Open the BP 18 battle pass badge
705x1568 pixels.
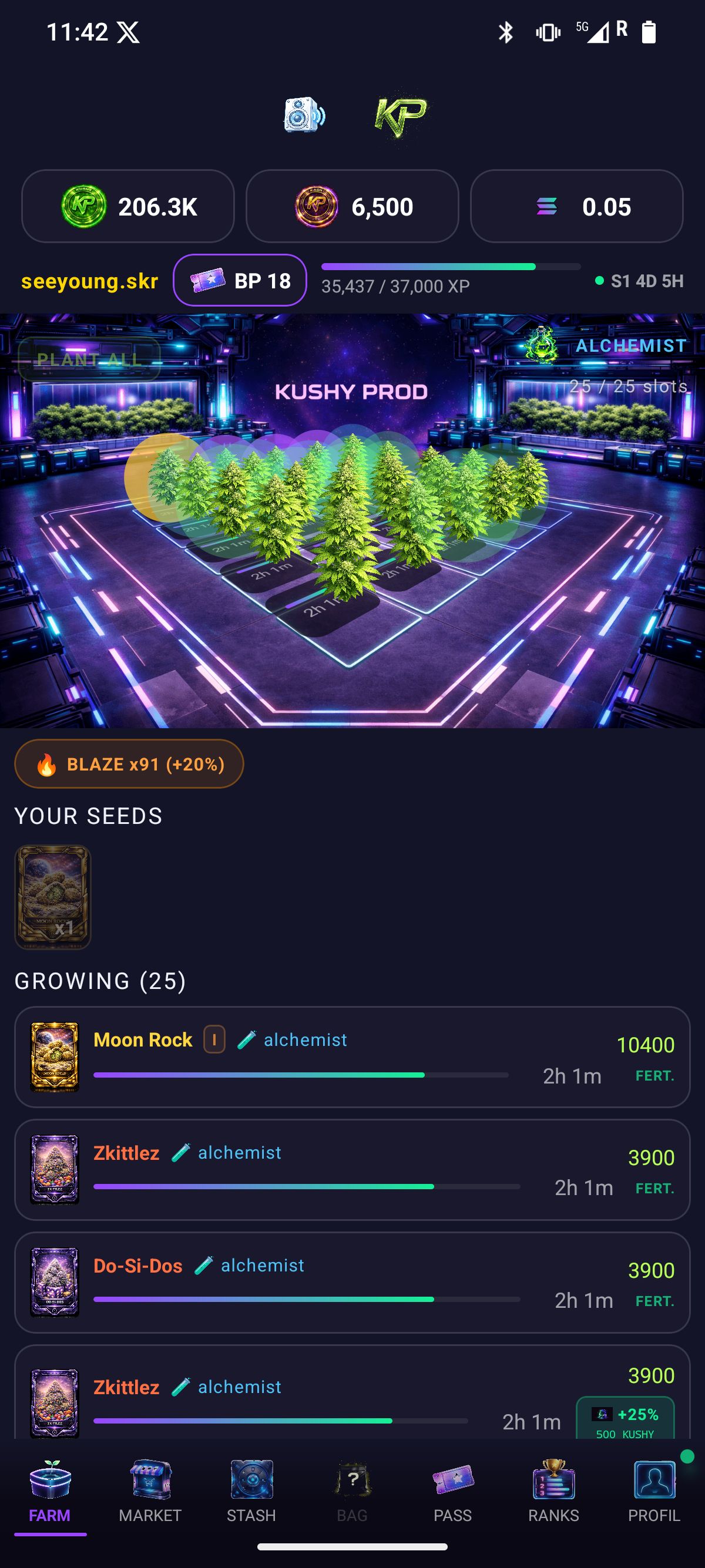(x=240, y=281)
